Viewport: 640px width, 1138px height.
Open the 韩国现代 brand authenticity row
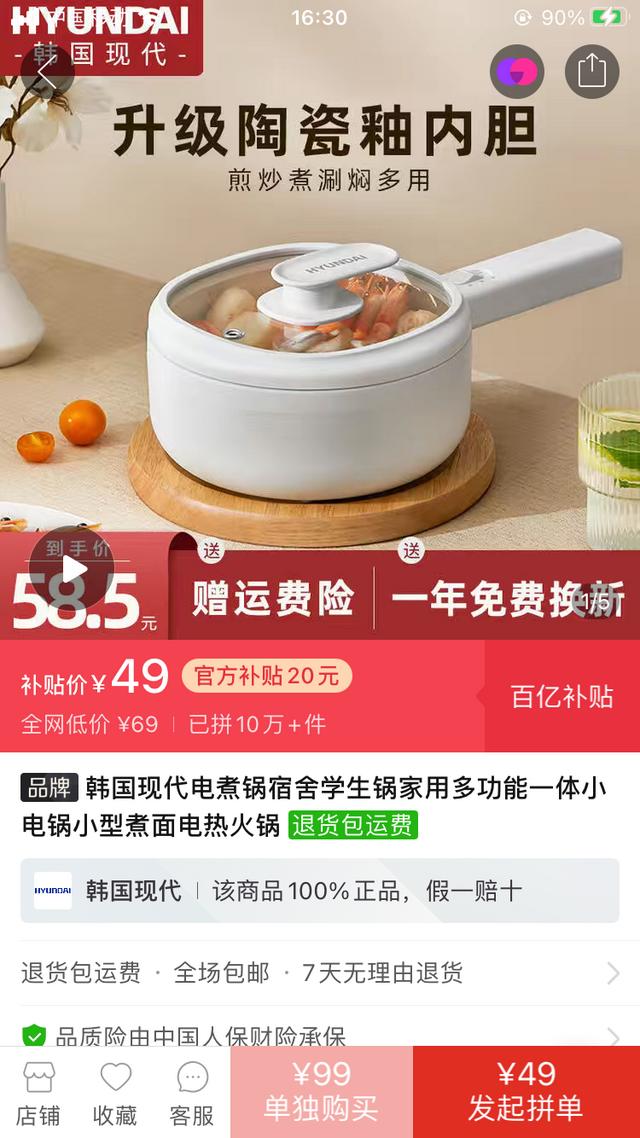coord(320,891)
